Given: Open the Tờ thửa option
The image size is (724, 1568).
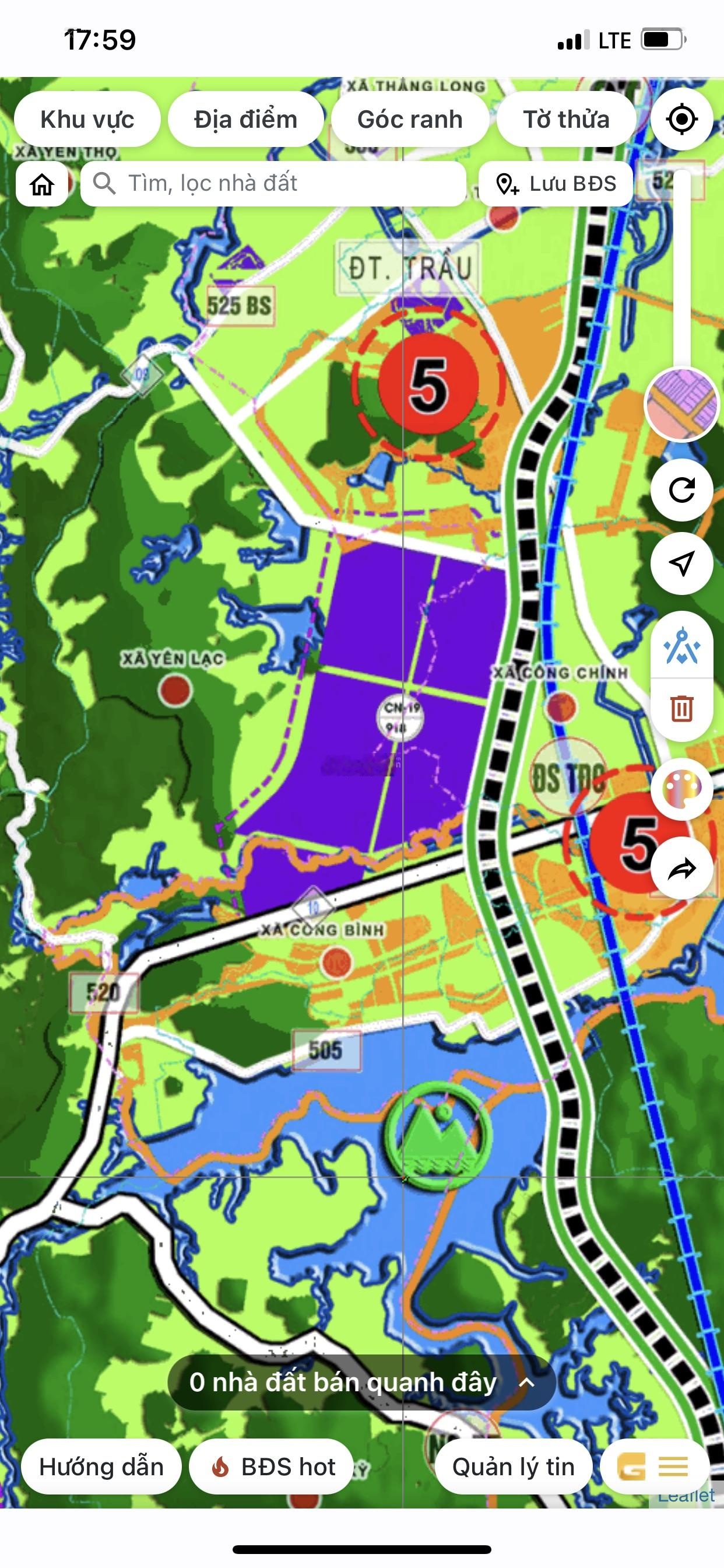Looking at the screenshot, I should pyautogui.click(x=566, y=120).
